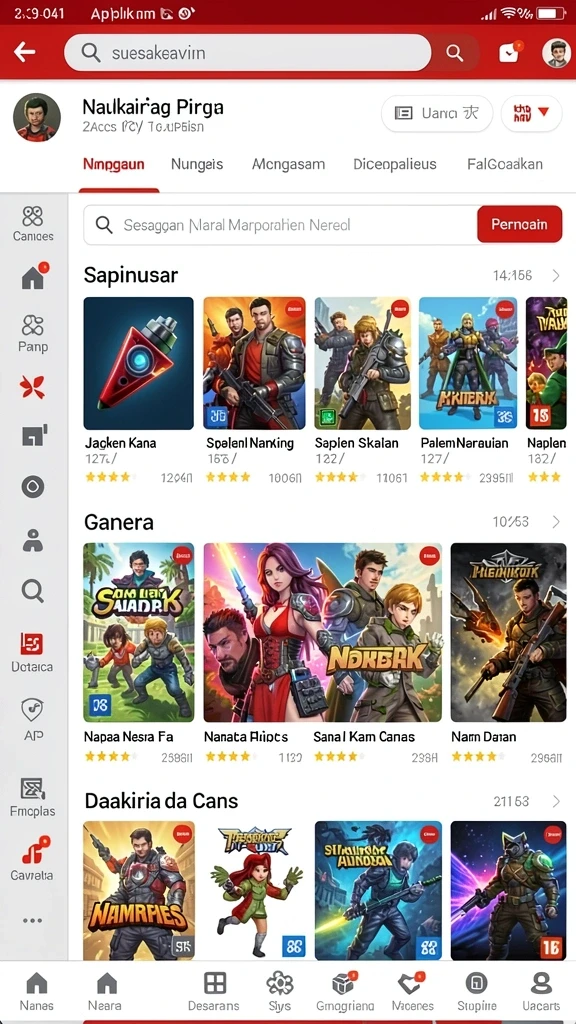The height and width of the screenshot is (1024, 576).
Task: Select Fmcplas in the left sidebar
Action: point(33,797)
